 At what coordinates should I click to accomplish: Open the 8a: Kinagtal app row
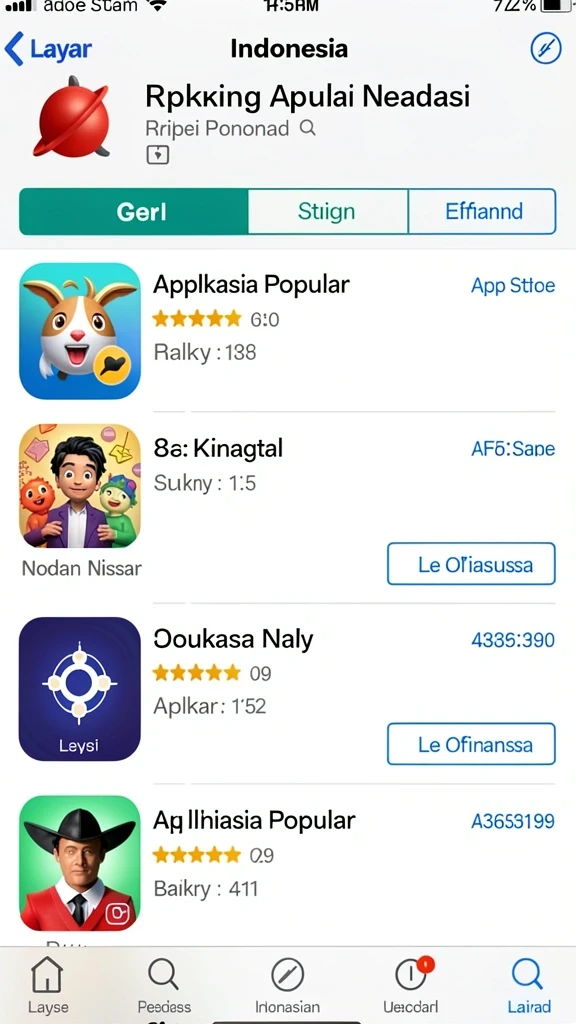coord(287,503)
